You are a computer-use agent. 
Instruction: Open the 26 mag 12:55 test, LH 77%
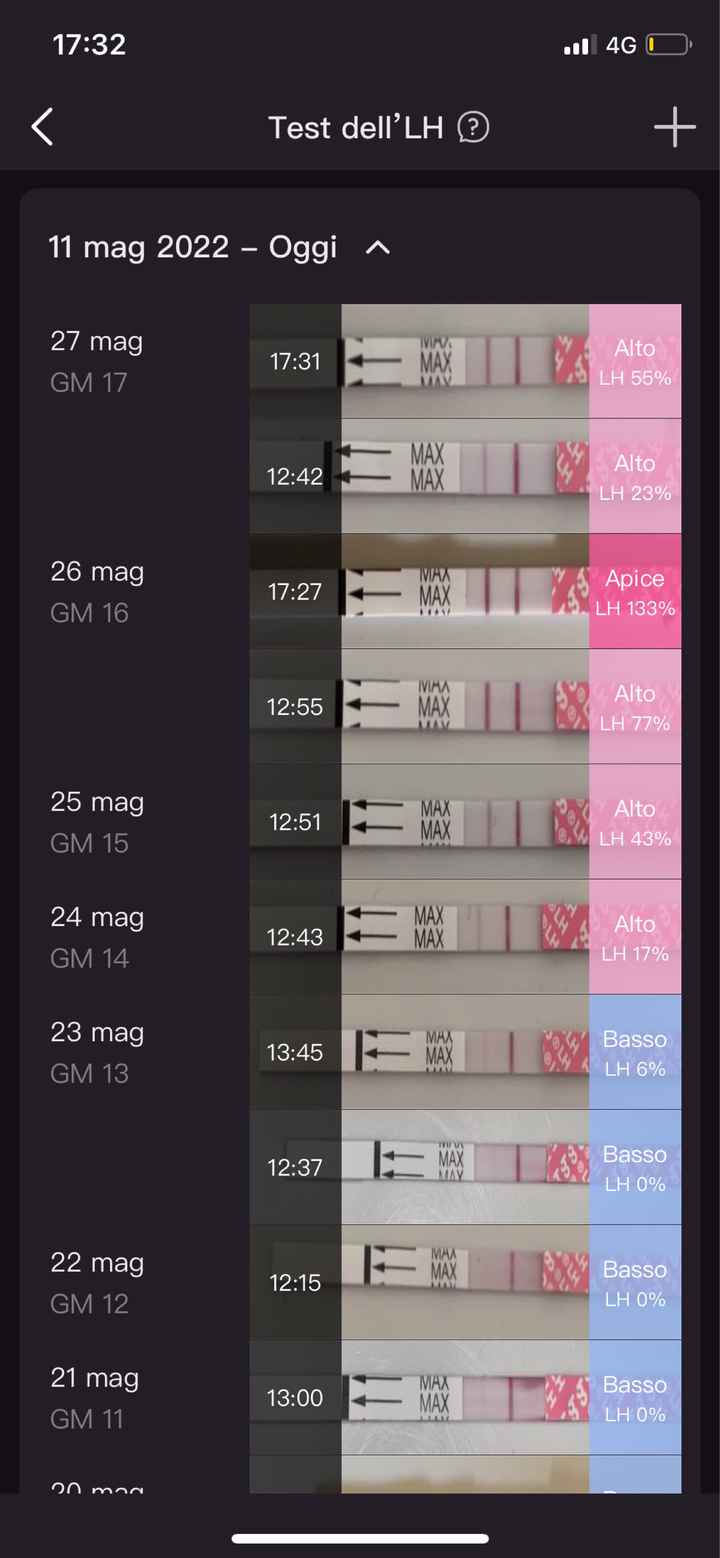point(465,706)
